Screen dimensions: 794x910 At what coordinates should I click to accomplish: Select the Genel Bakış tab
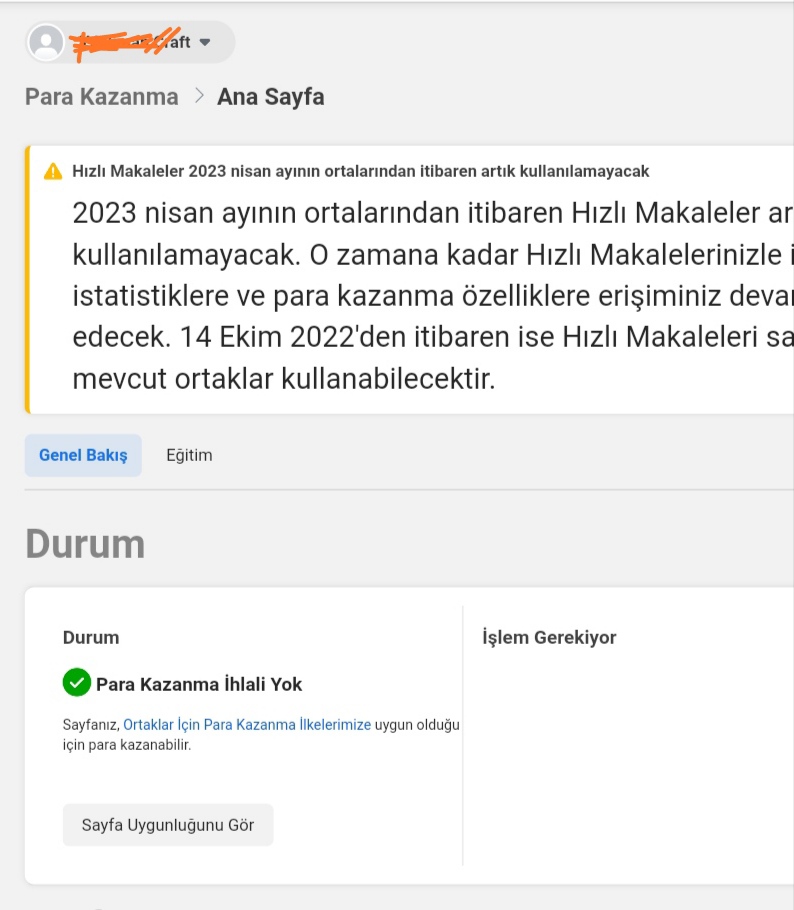pos(83,455)
